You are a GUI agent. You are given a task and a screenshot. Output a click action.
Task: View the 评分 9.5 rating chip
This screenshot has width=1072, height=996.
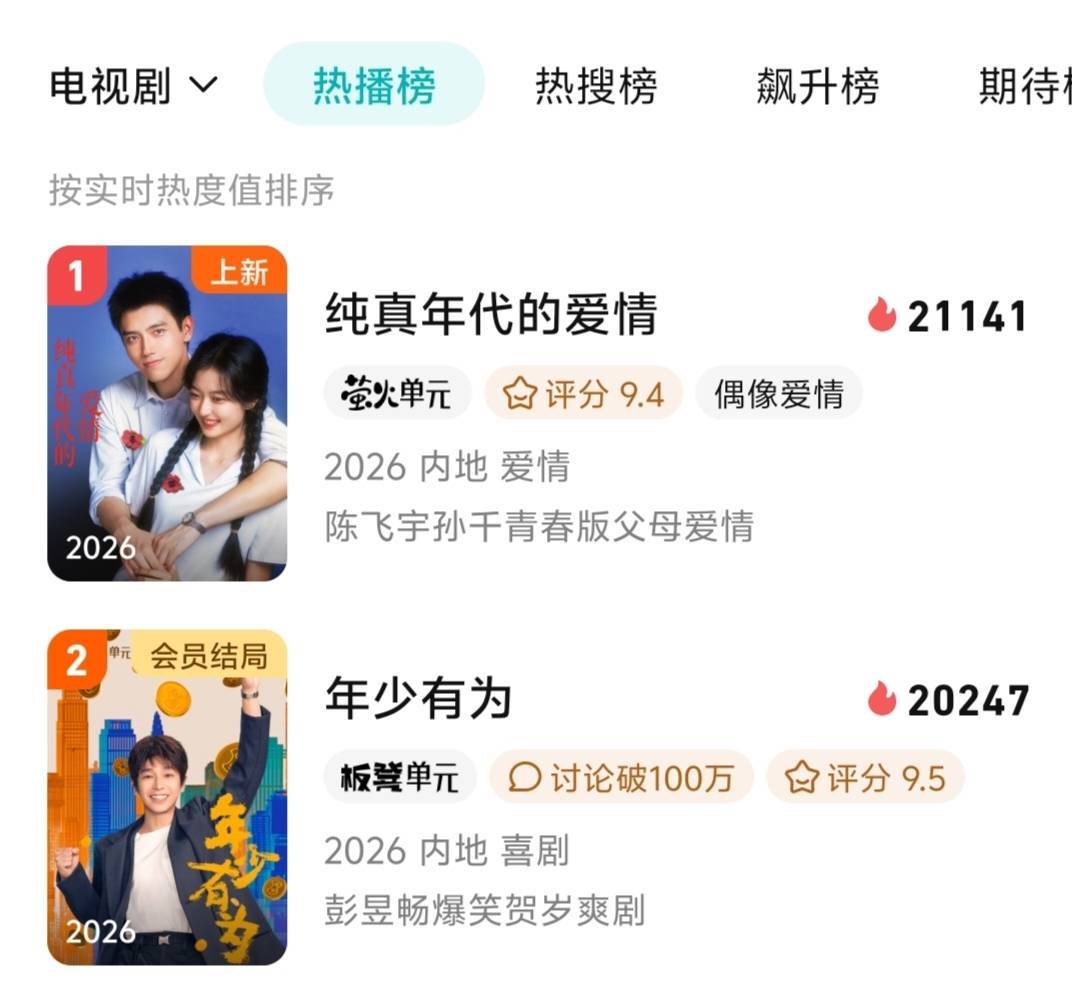coord(865,778)
